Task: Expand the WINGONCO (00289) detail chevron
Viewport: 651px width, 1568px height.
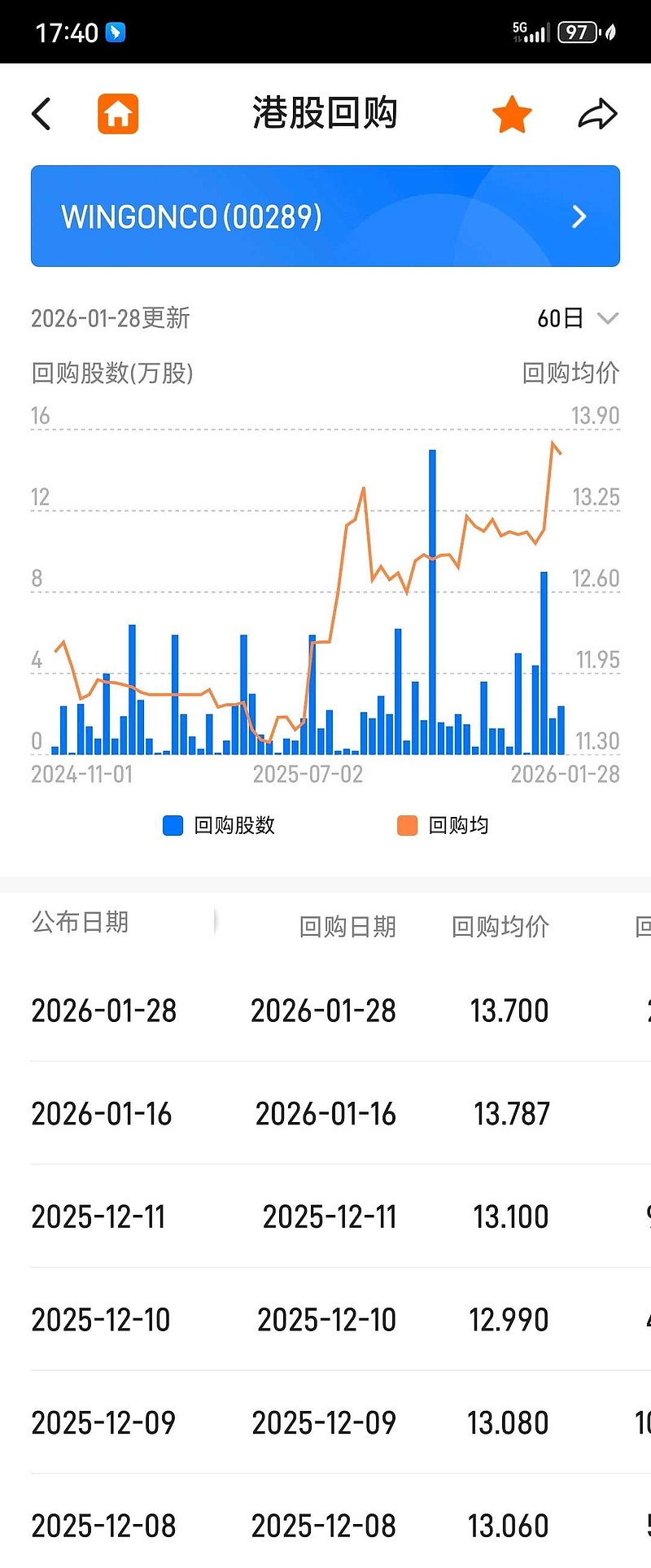Action: [579, 216]
